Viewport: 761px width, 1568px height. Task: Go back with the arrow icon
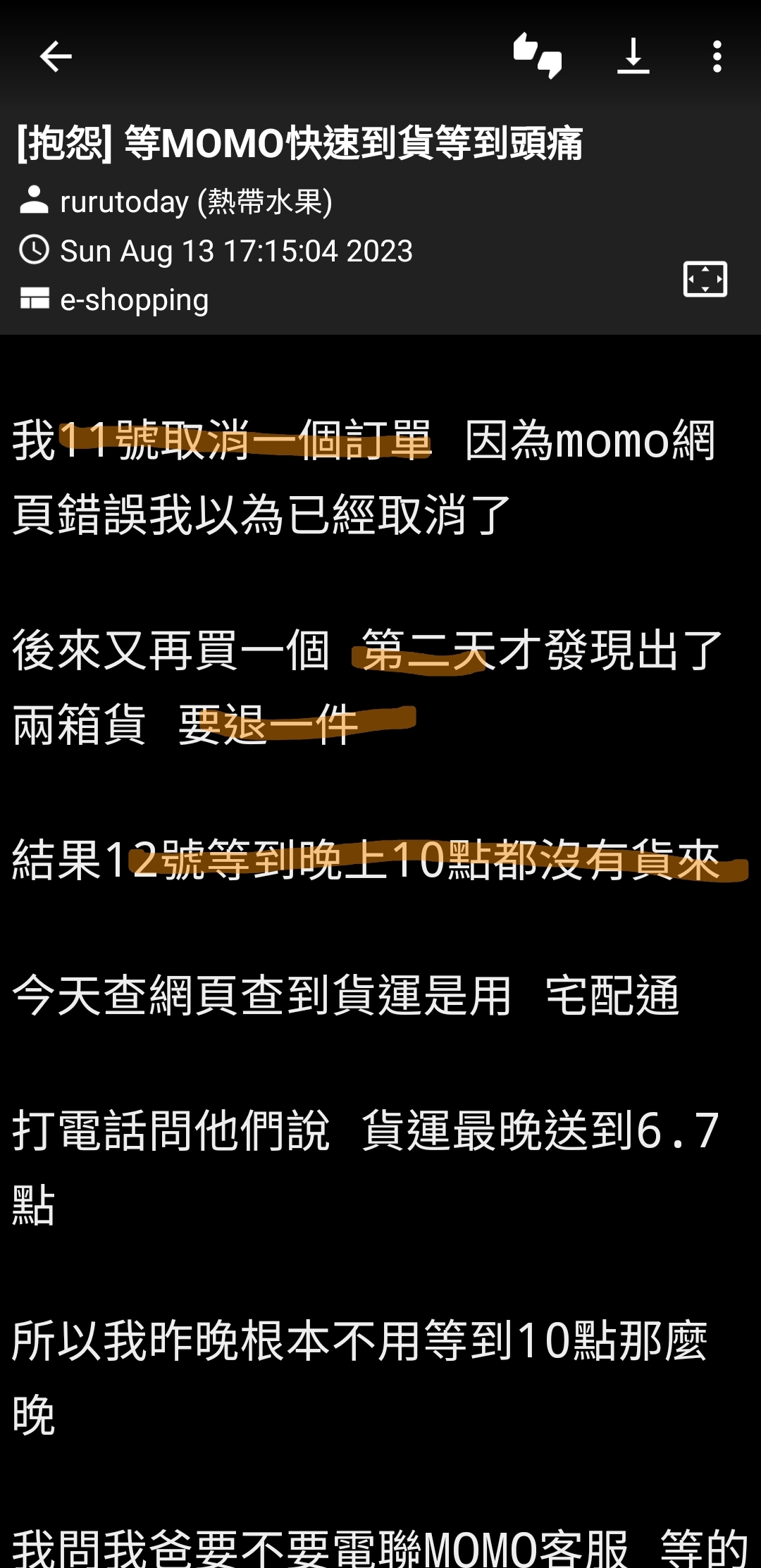(x=56, y=56)
